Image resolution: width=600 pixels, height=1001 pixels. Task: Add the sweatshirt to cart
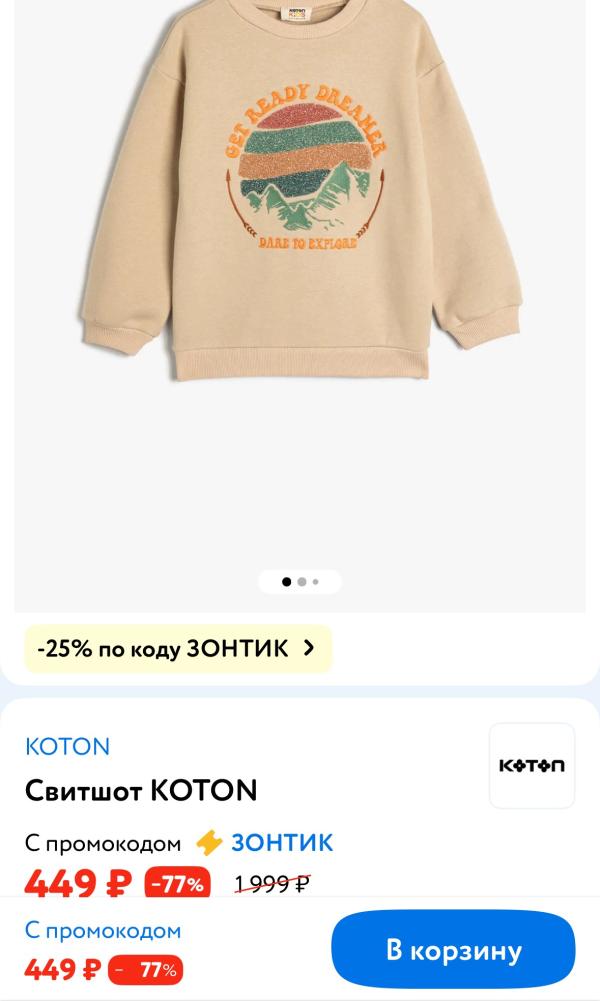point(453,949)
